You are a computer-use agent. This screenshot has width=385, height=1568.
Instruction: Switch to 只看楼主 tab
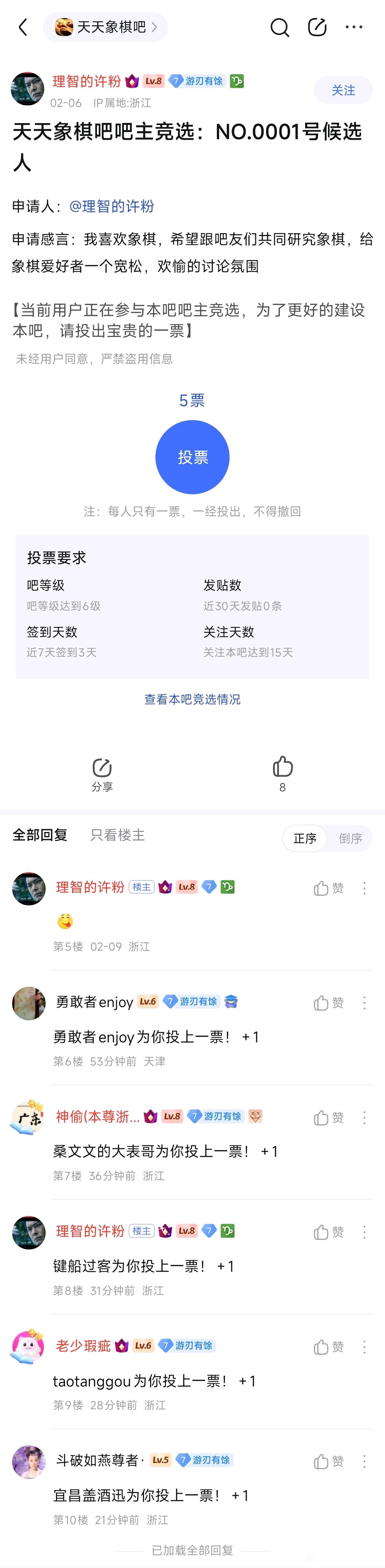tap(117, 835)
